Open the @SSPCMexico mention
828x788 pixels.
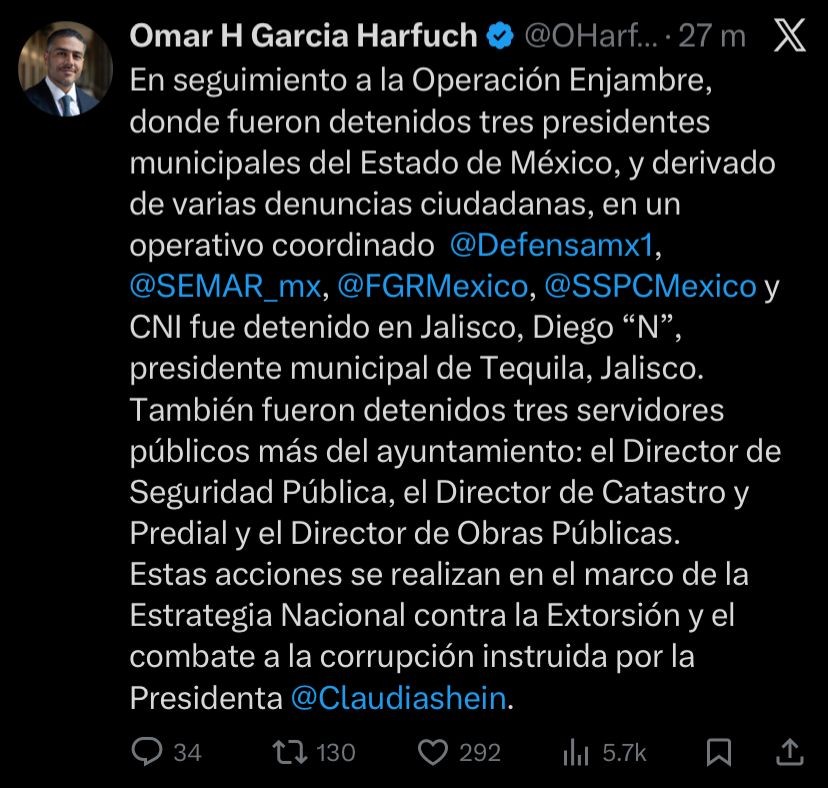(650, 287)
